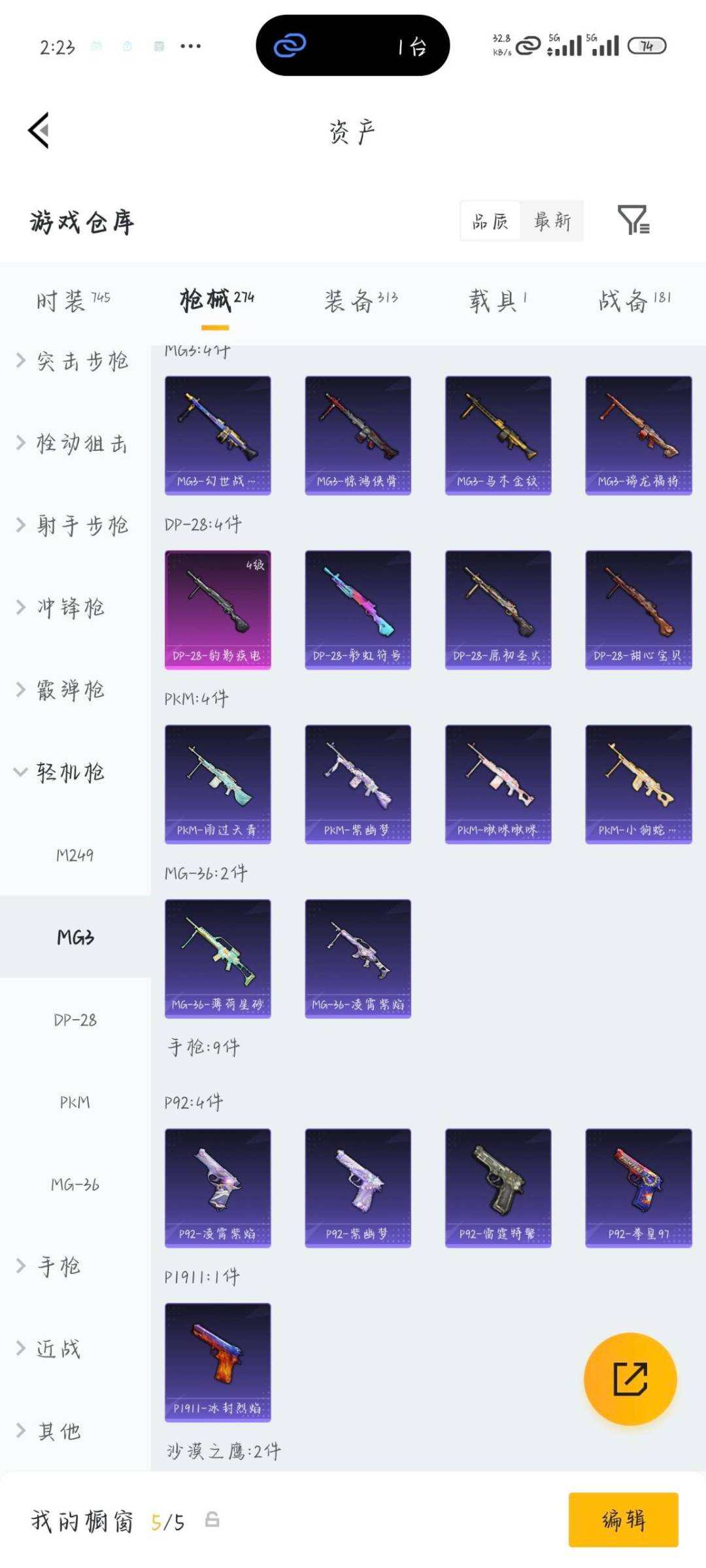This screenshot has height=1568, width=706.
Task: Switch to the 装备 tab
Action: click(358, 300)
